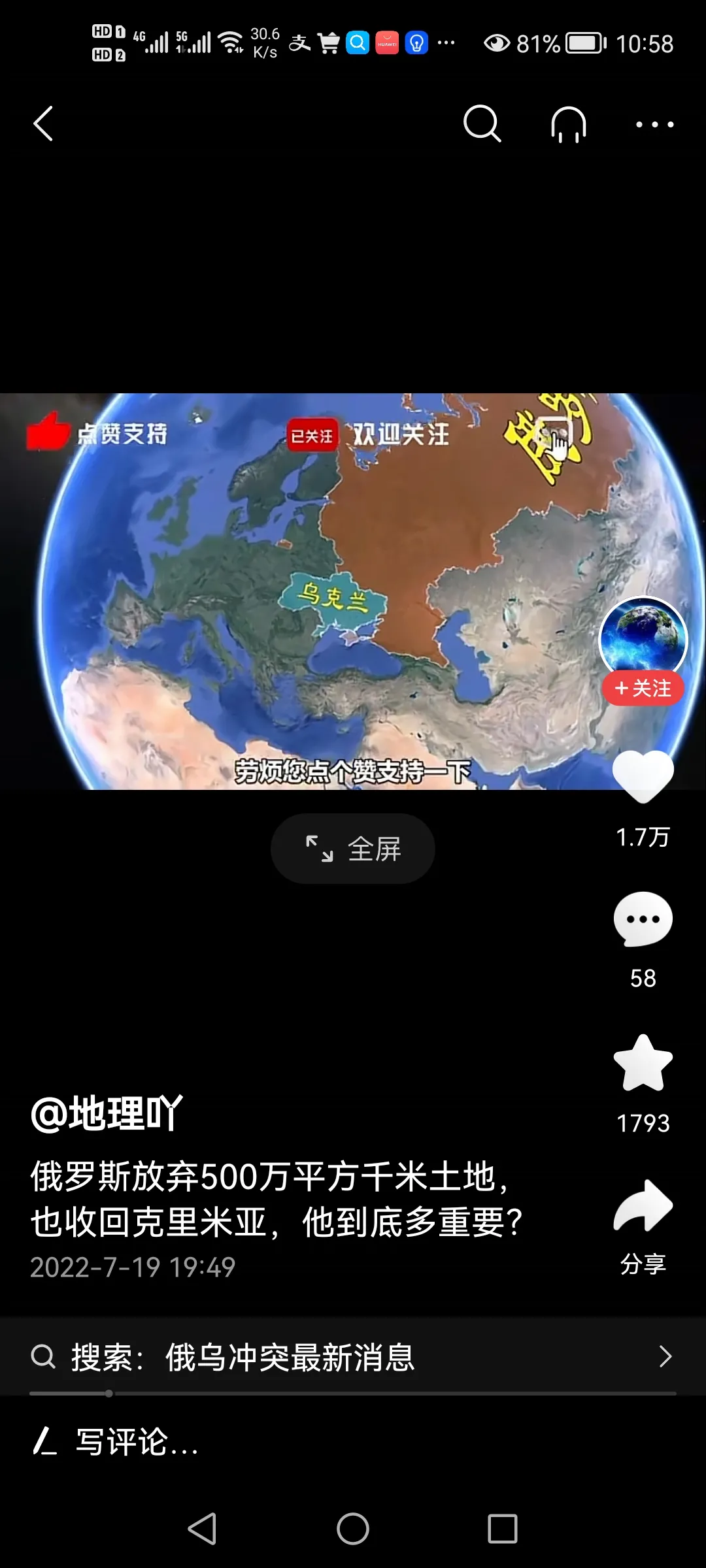706x1568 pixels.
Task: Open the @地理吖 profile name
Action: click(107, 1113)
